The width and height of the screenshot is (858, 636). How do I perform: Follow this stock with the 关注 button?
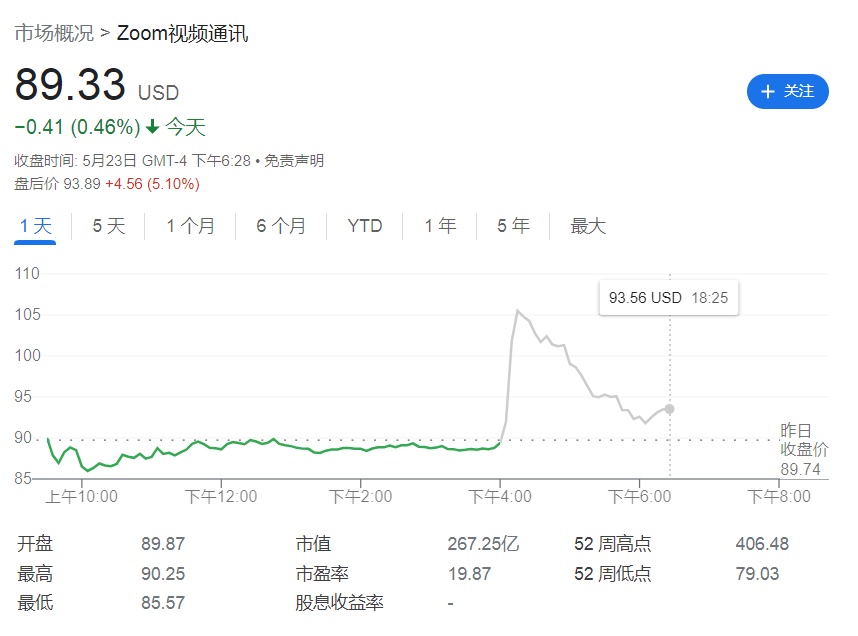(787, 91)
